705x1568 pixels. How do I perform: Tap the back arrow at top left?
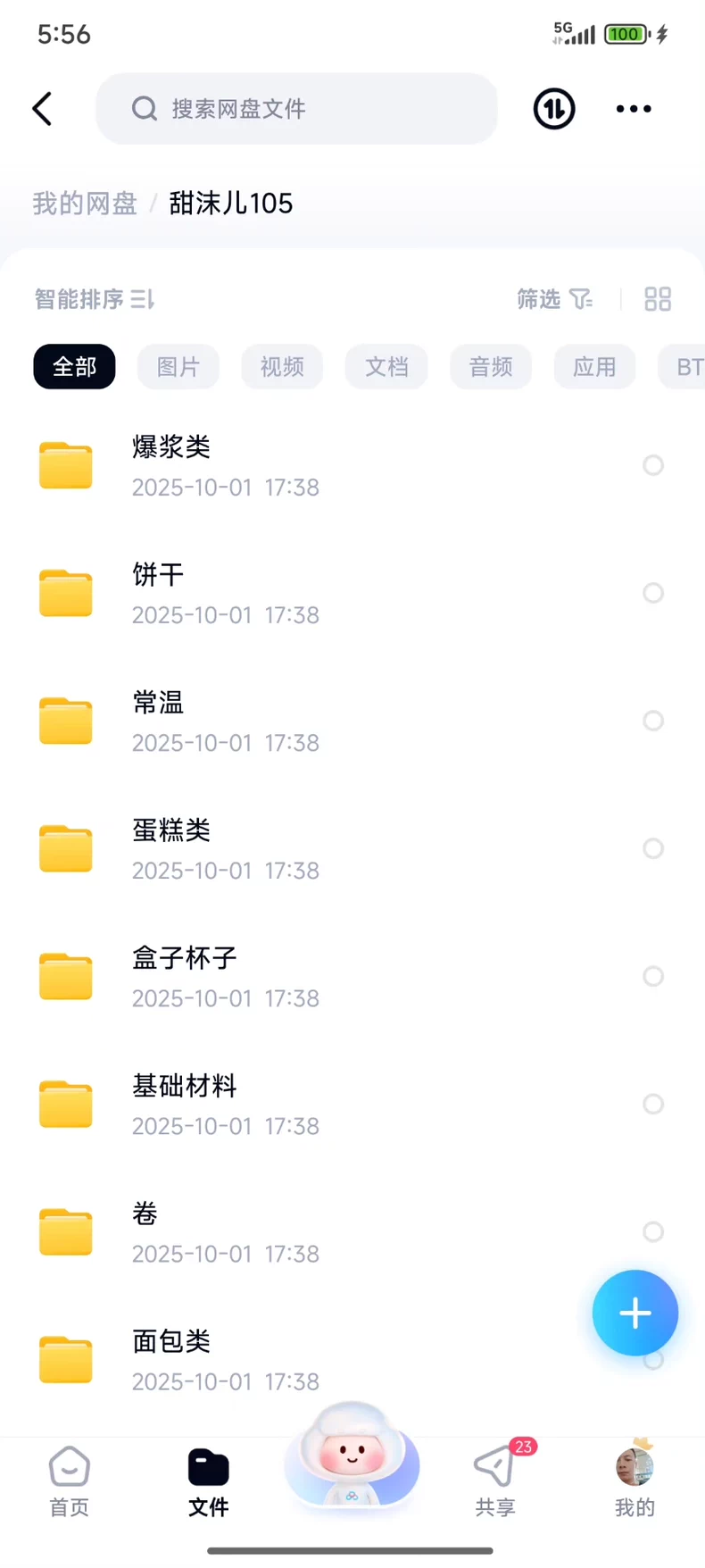[42, 108]
